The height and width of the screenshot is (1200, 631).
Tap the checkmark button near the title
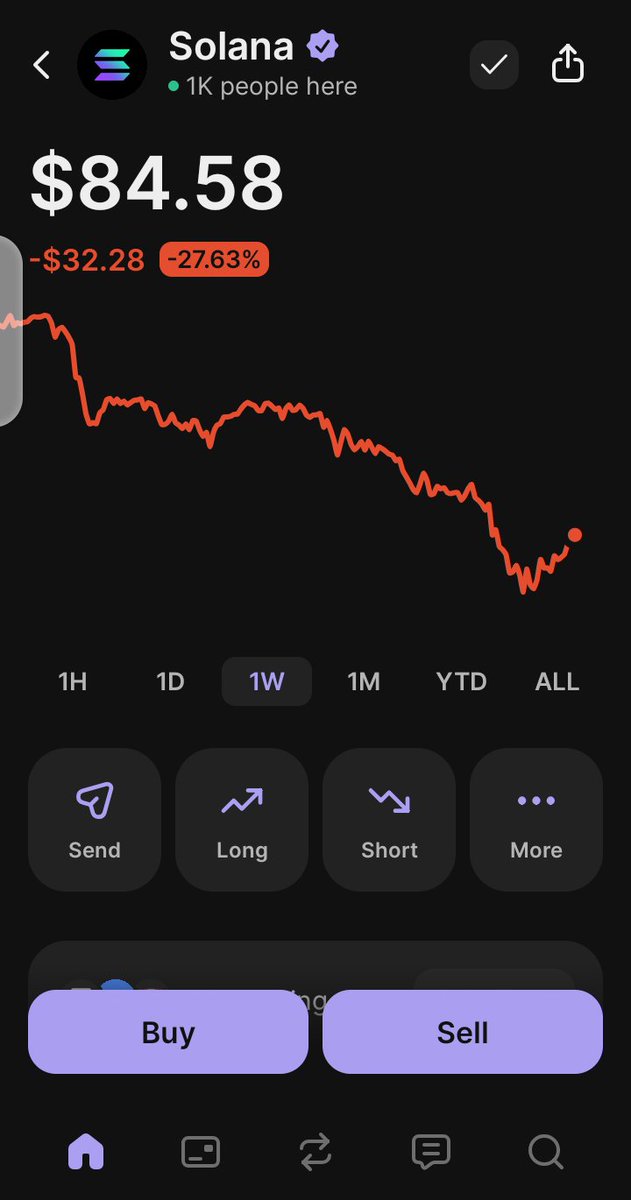pyautogui.click(x=494, y=66)
